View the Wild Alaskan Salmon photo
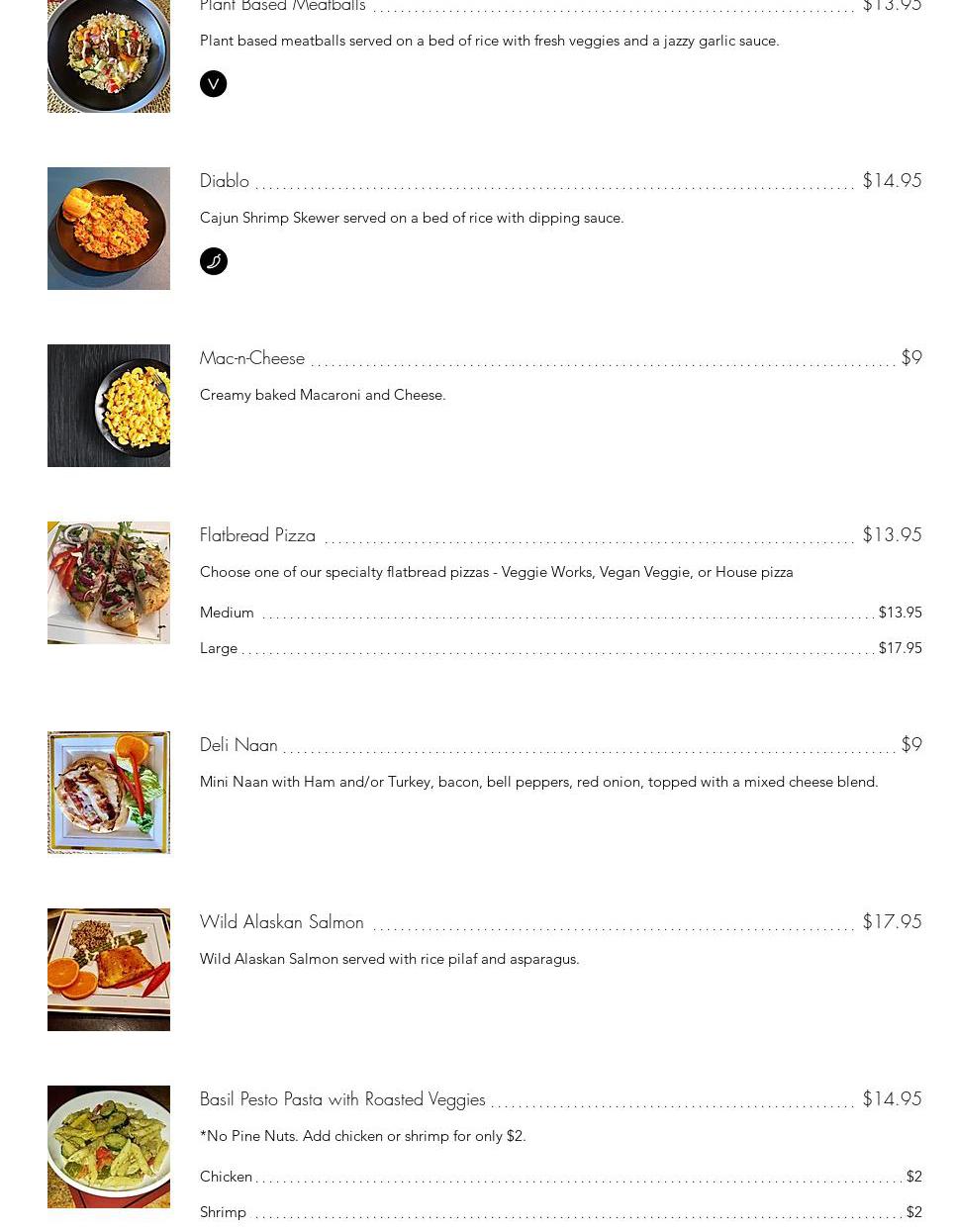Image resolution: width=955 pixels, height=1232 pixels. [109, 970]
